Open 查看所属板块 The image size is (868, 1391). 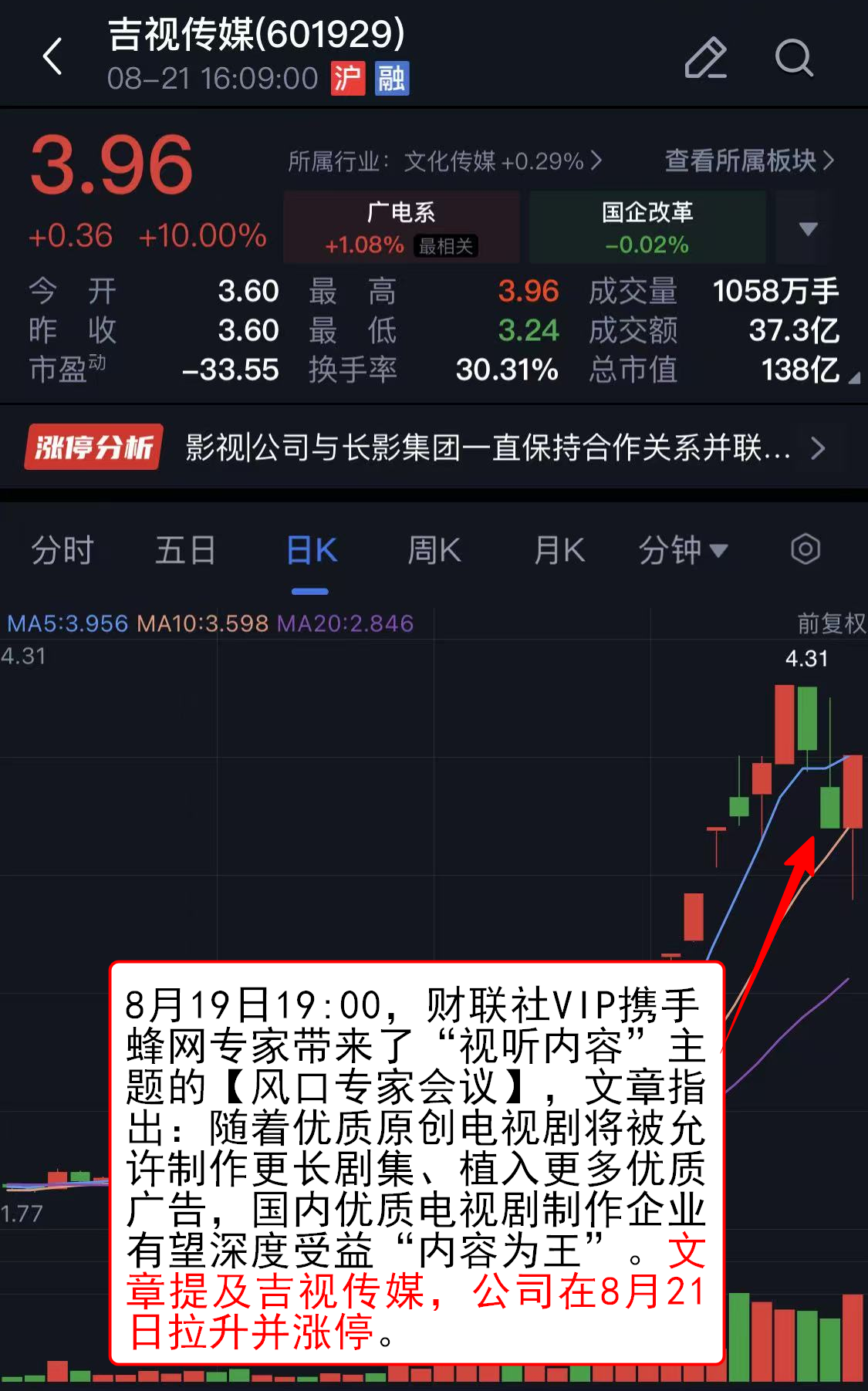pos(749,160)
